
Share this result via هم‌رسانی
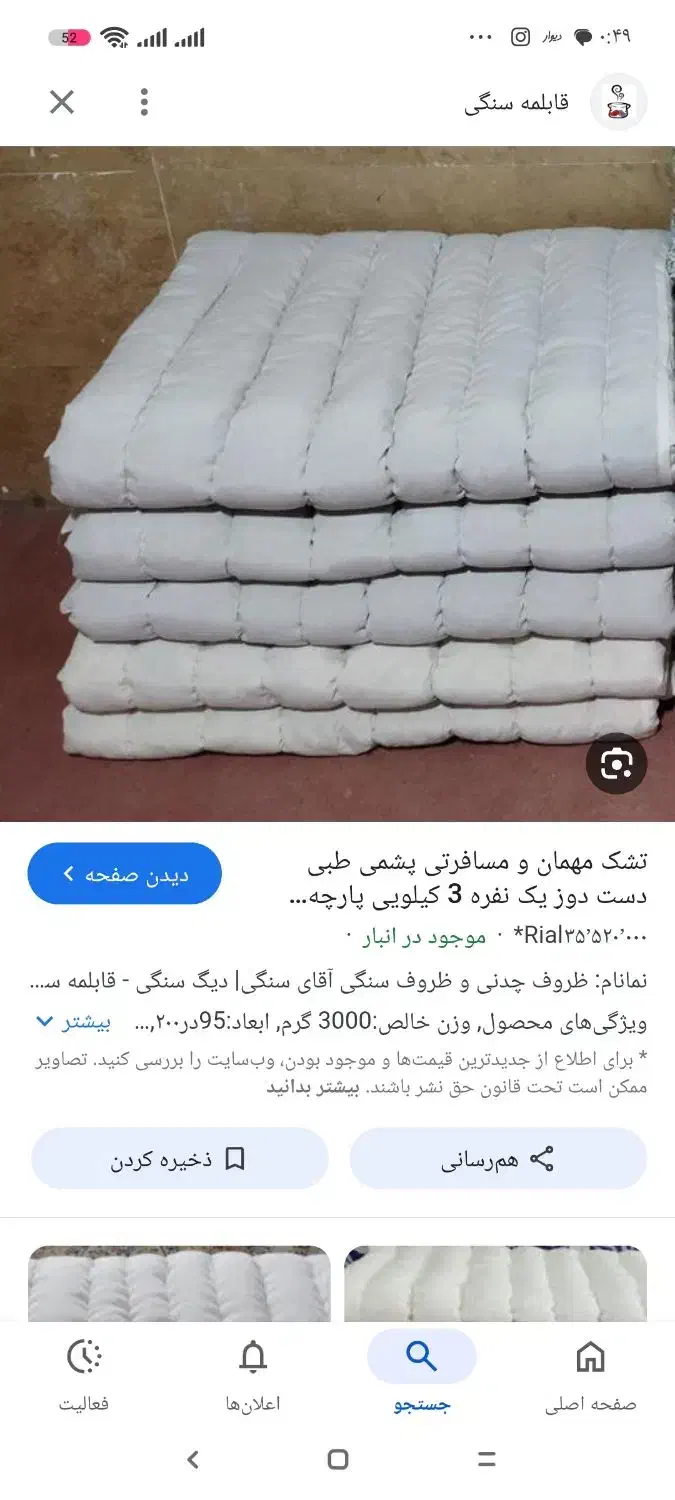[498, 1159]
